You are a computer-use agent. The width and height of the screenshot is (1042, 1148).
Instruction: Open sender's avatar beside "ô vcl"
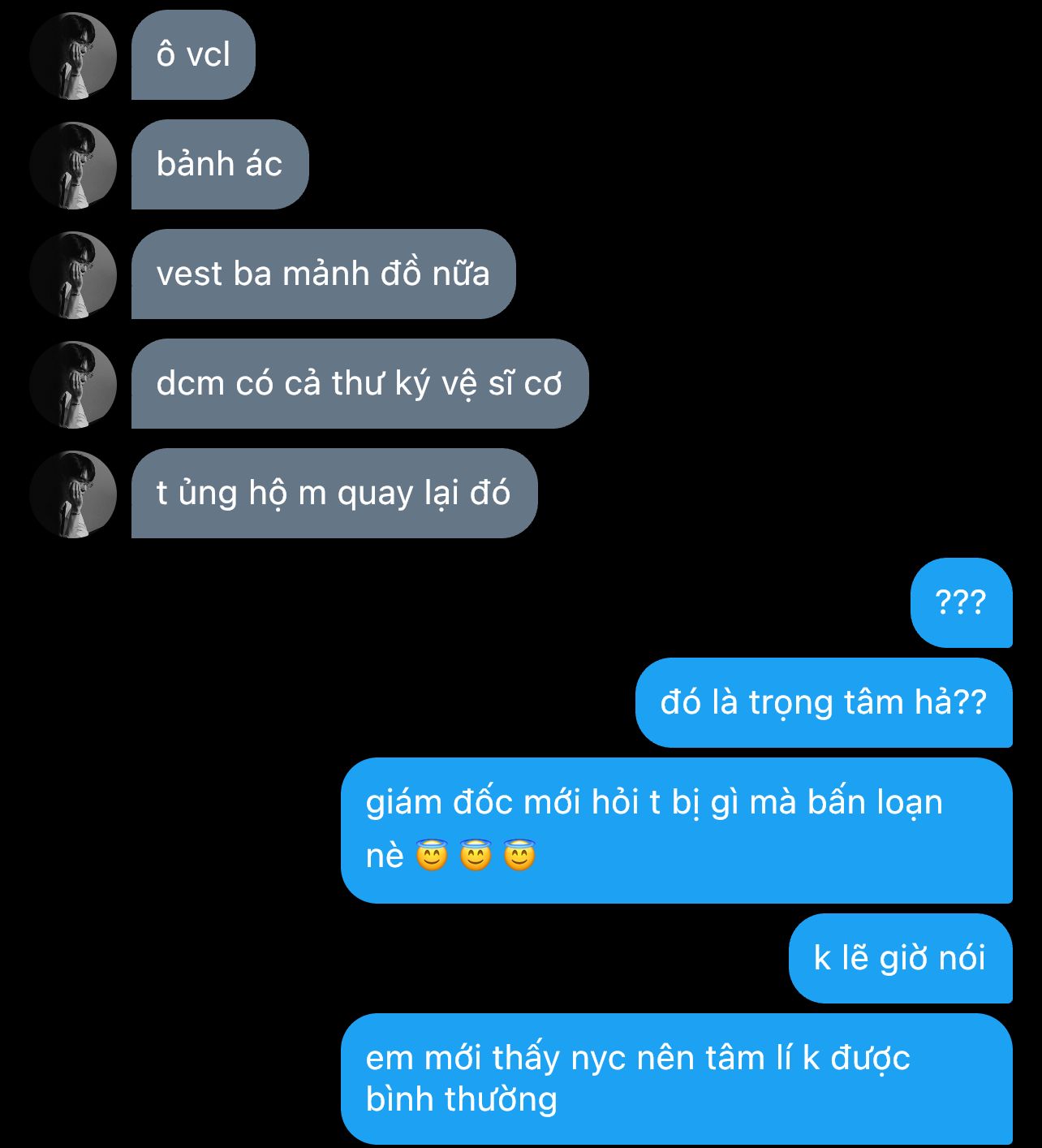[x=73, y=56]
